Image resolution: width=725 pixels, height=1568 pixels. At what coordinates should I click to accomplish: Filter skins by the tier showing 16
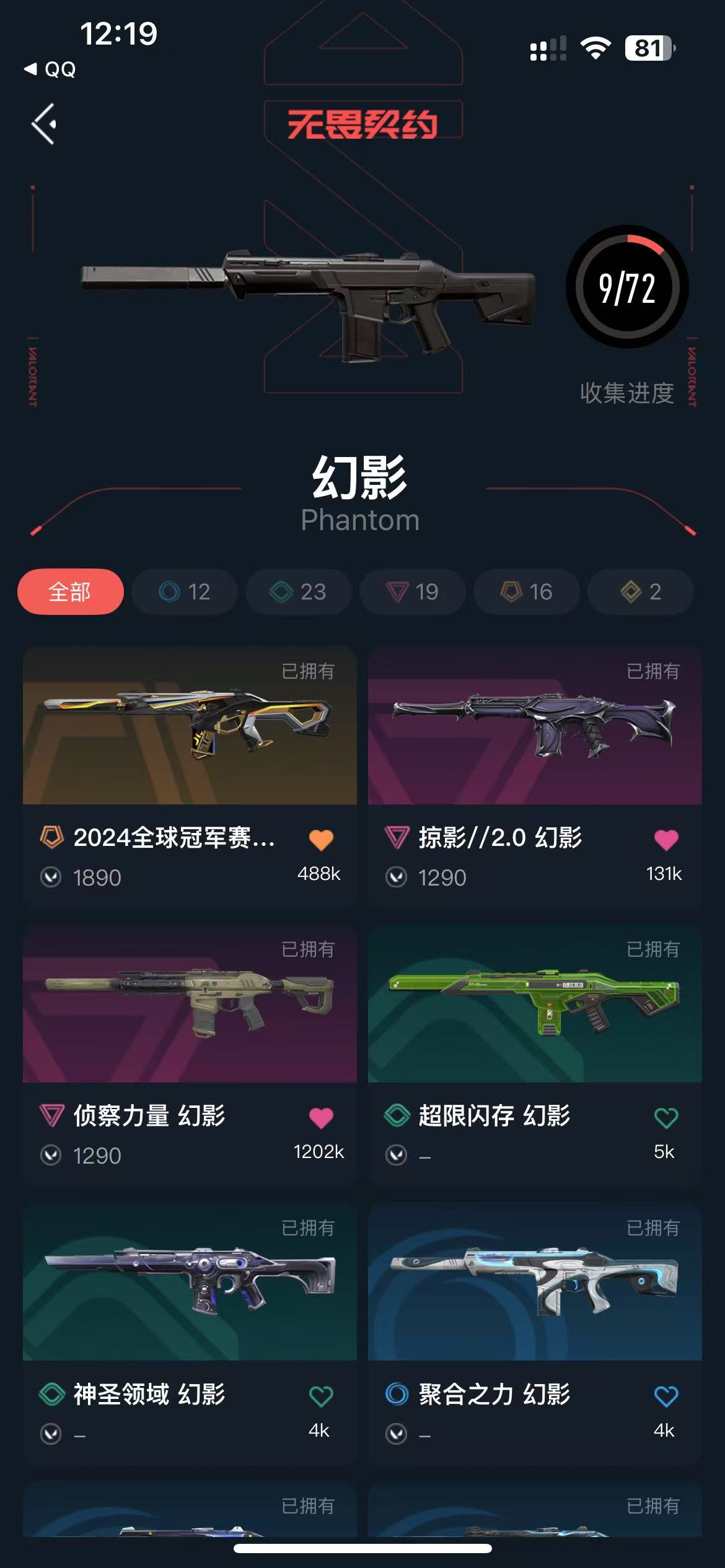point(527,591)
